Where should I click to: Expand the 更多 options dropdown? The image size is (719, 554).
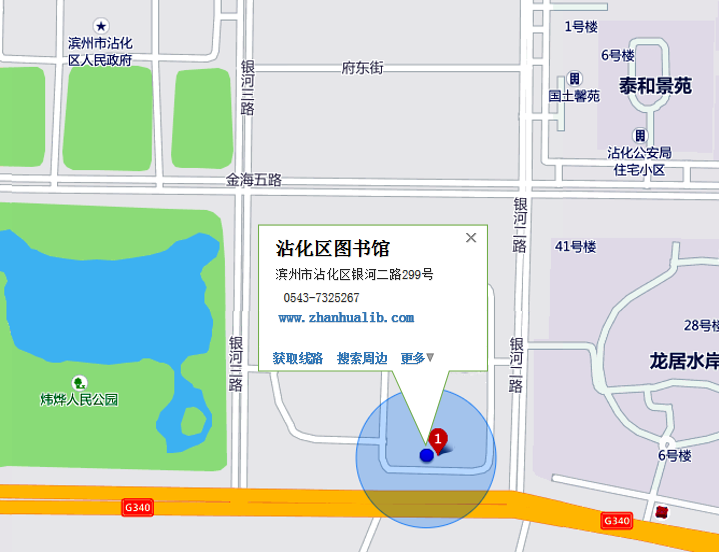[418, 358]
